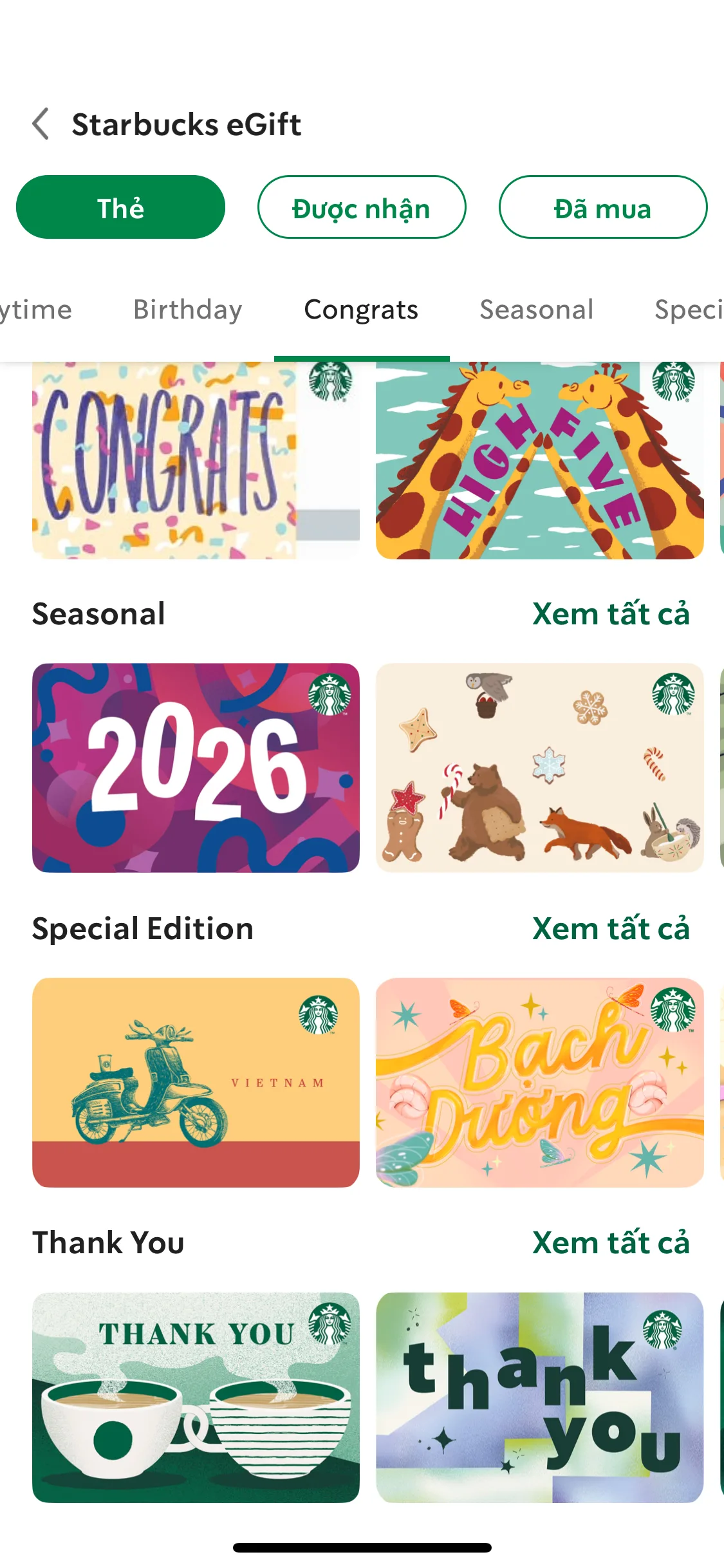Viewport: 724px width, 1568px height.
Task: Select the Congrats category tab
Action: (361, 310)
